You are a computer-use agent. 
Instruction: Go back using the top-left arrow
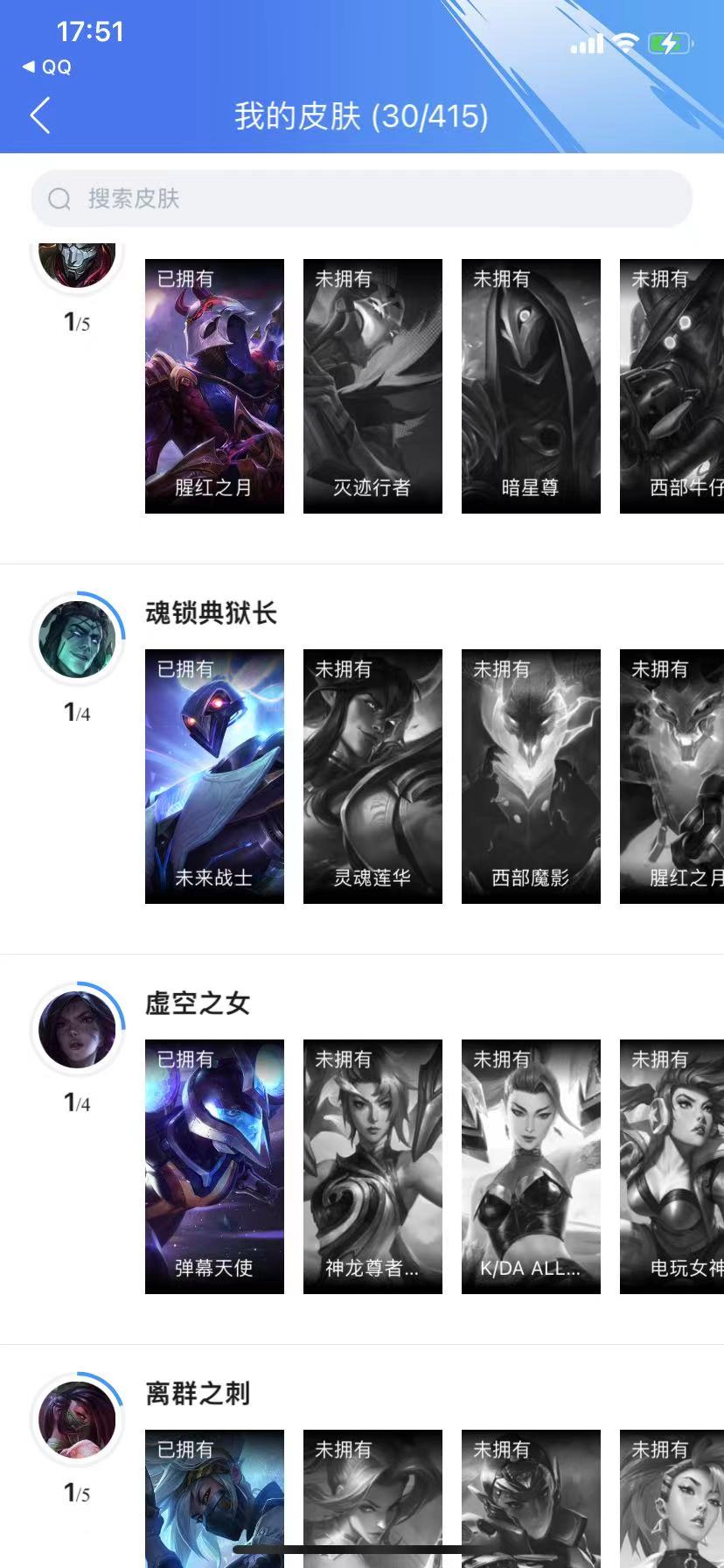(40, 115)
